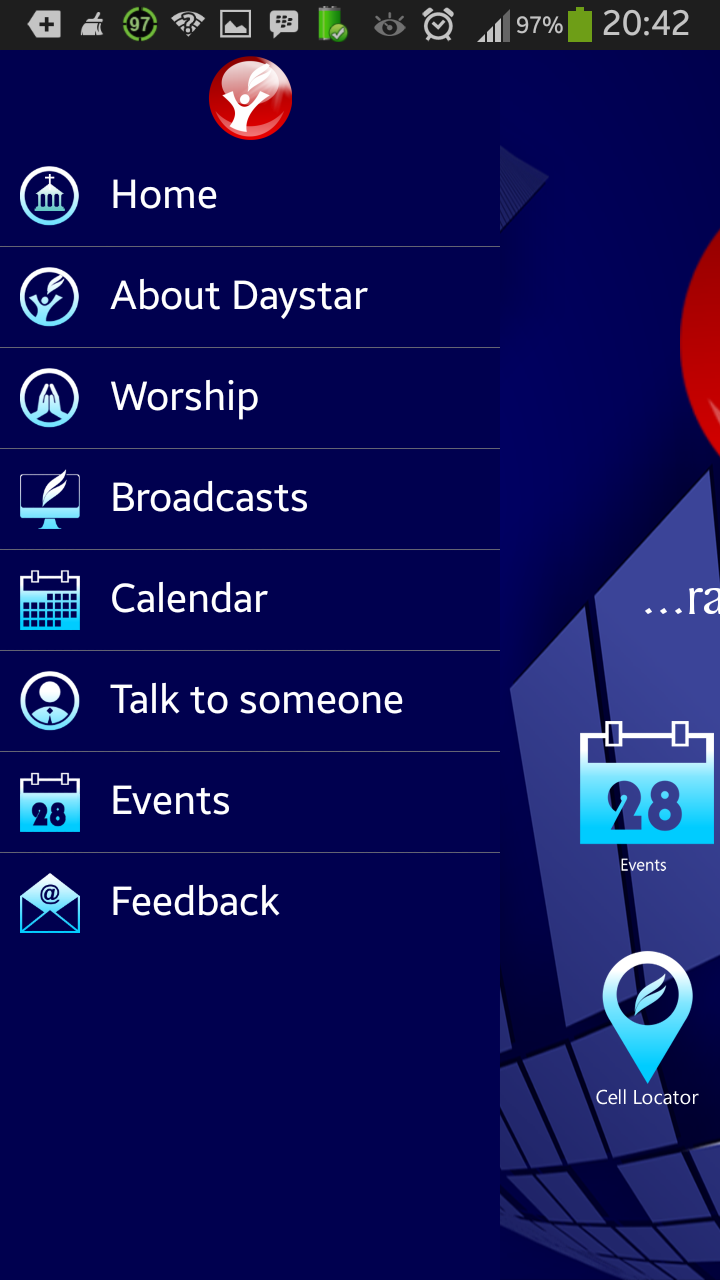Image resolution: width=720 pixels, height=1280 pixels.
Task: Select the Home church icon
Action: [48, 195]
